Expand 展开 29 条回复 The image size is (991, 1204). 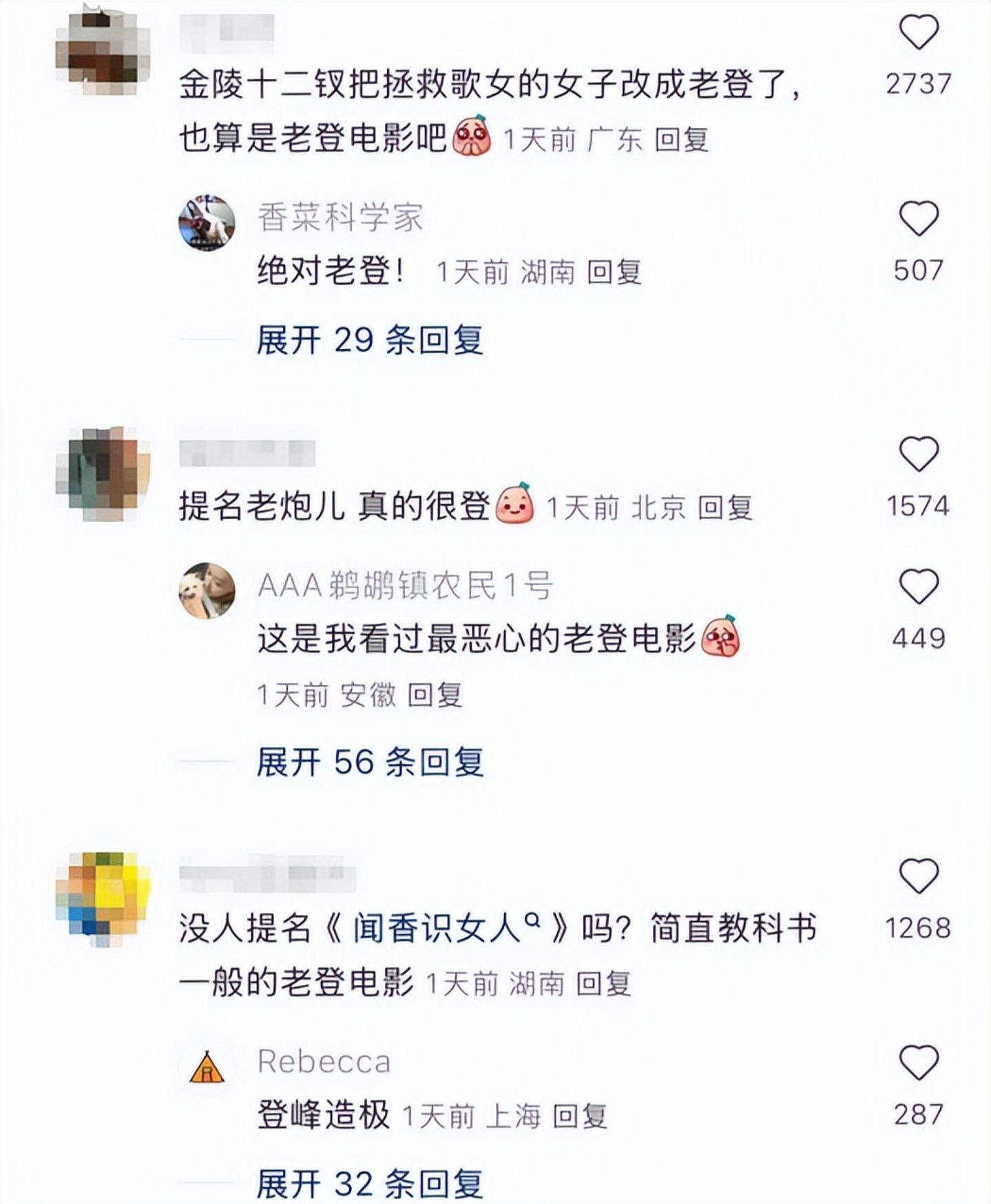coord(370,340)
